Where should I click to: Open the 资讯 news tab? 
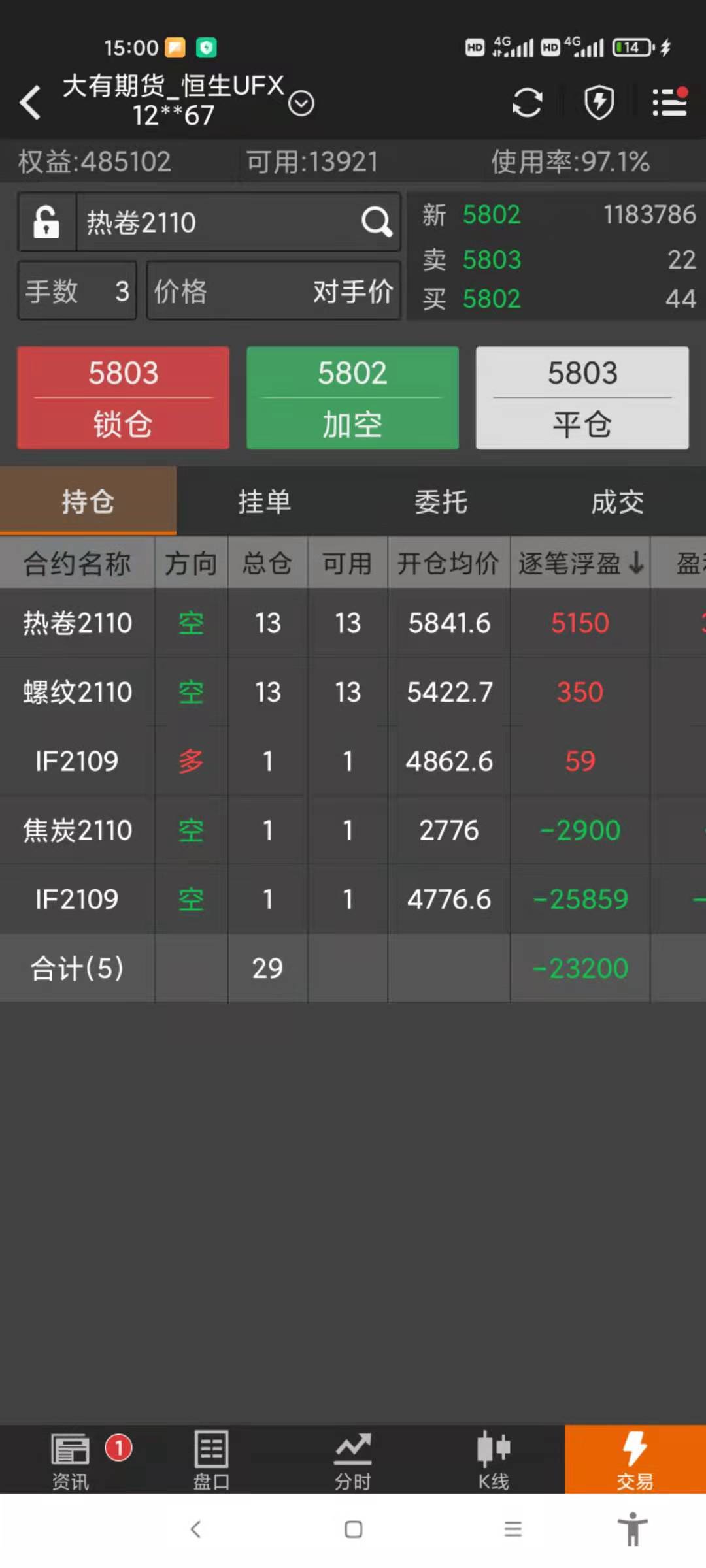[x=71, y=1459]
